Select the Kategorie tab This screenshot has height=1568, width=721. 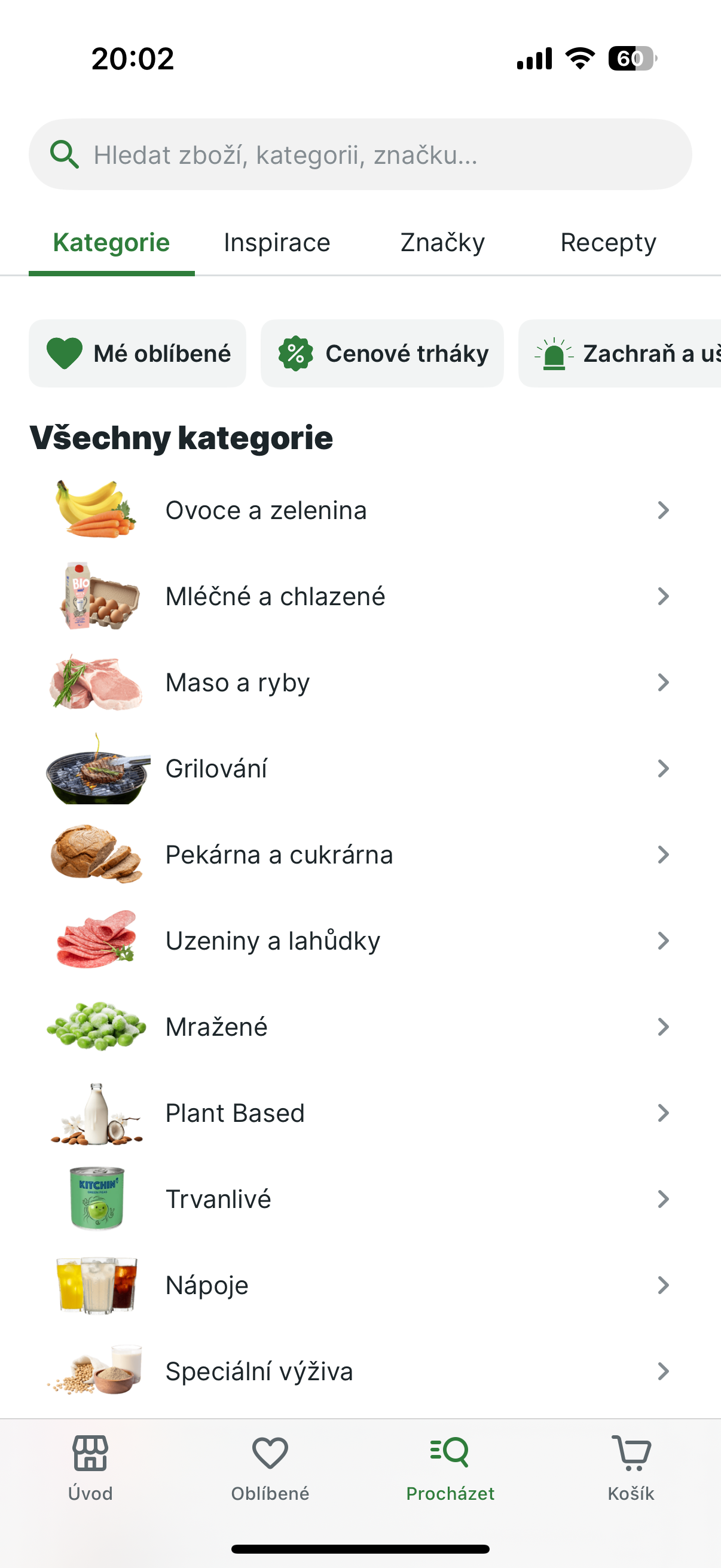[111, 243]
